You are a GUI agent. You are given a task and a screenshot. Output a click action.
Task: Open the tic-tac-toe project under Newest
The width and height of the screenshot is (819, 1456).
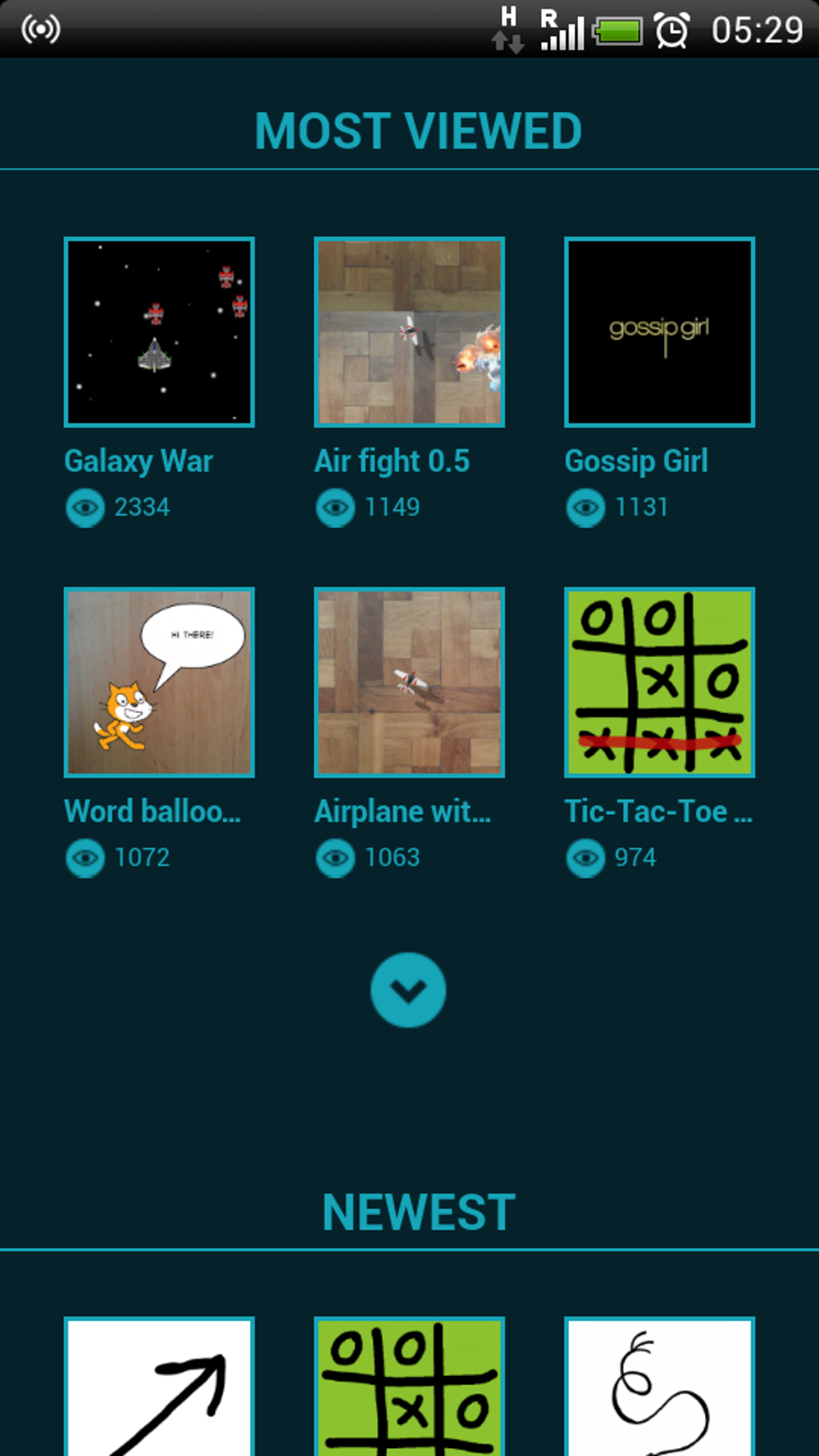409,1386
